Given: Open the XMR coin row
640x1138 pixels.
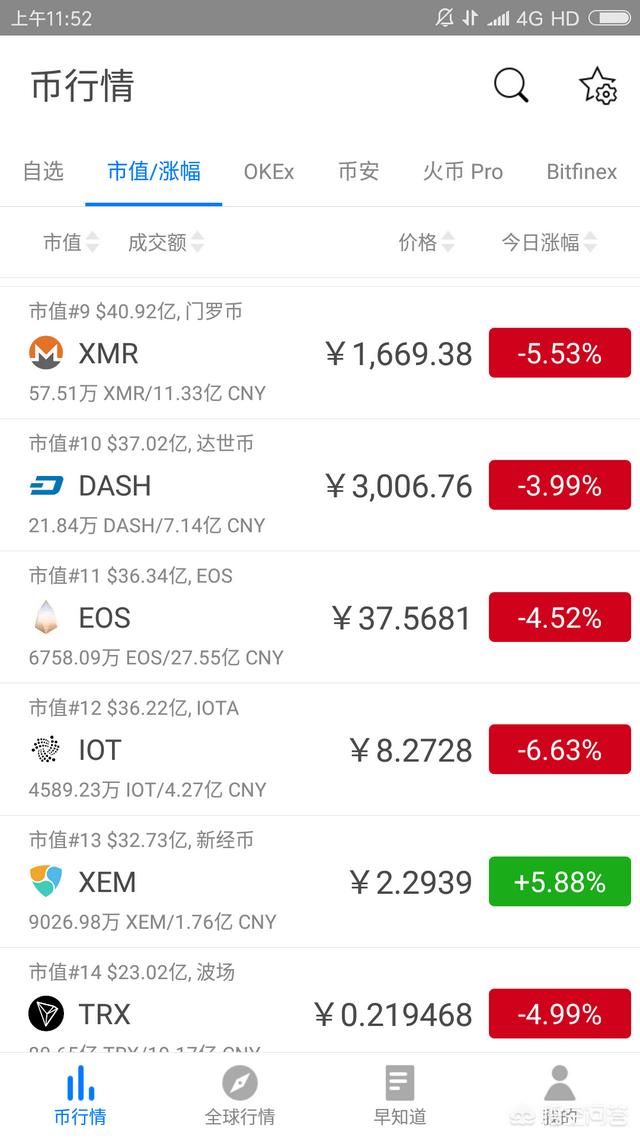Looking at the screenshot, I should coord(250,353).
